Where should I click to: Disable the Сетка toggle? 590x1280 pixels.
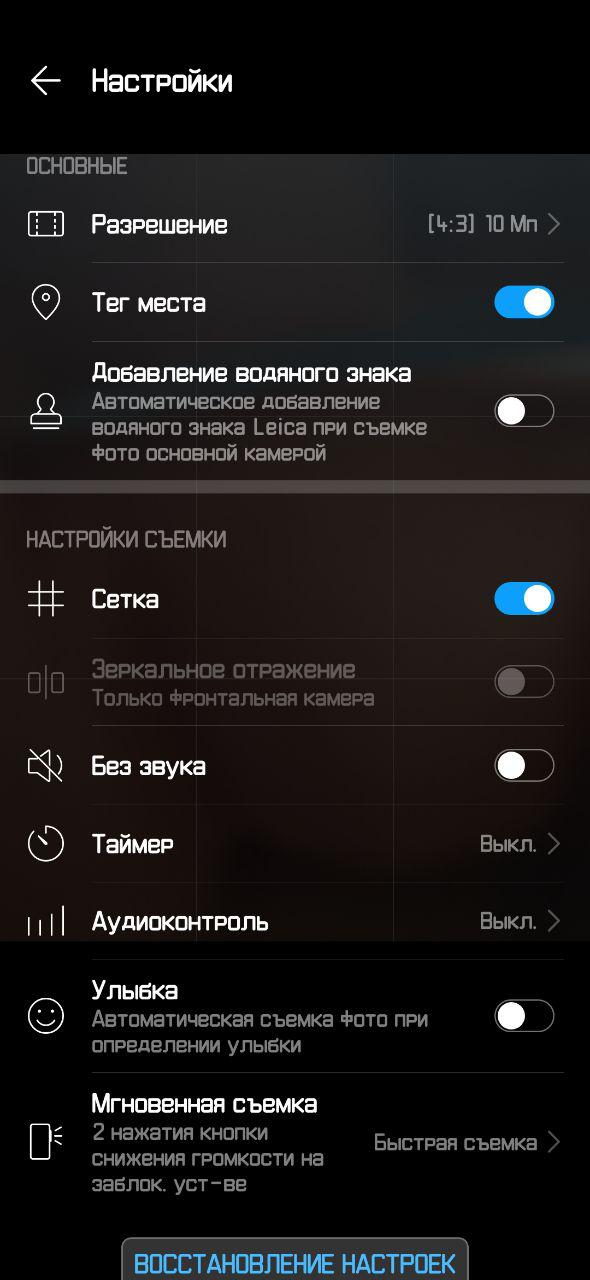tap(524, 599)
